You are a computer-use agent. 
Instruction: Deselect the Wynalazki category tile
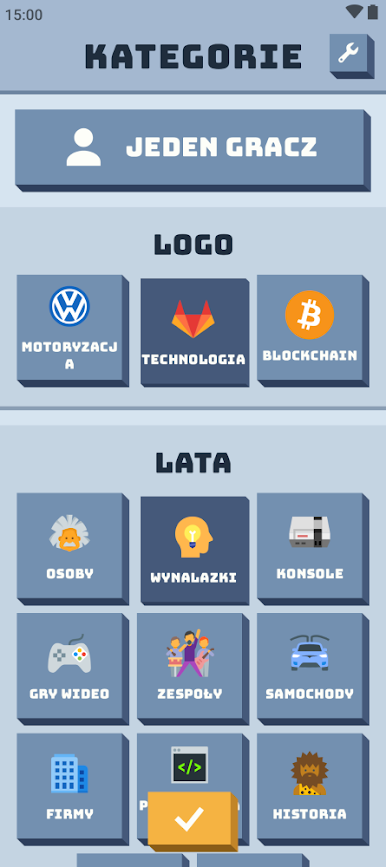point(195,550)
